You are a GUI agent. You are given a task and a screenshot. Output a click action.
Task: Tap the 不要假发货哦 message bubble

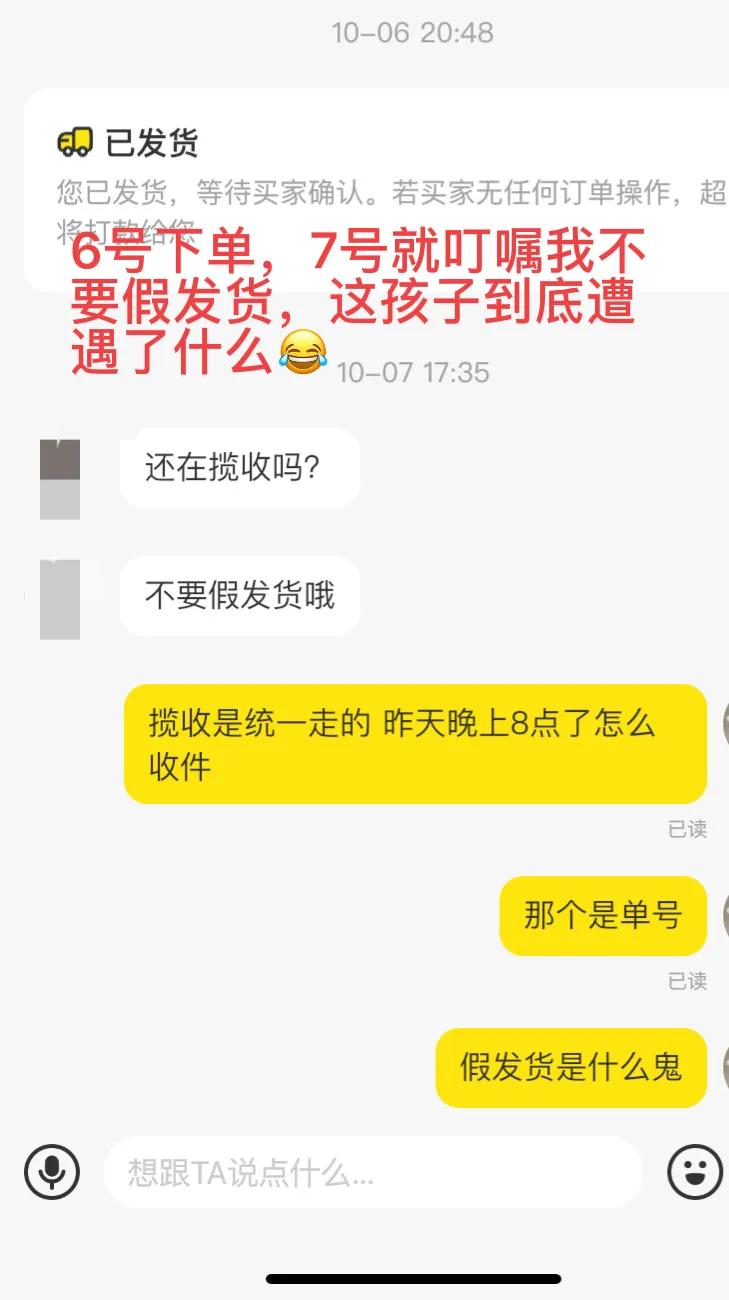pyautogui.click(x=239, y=595)
